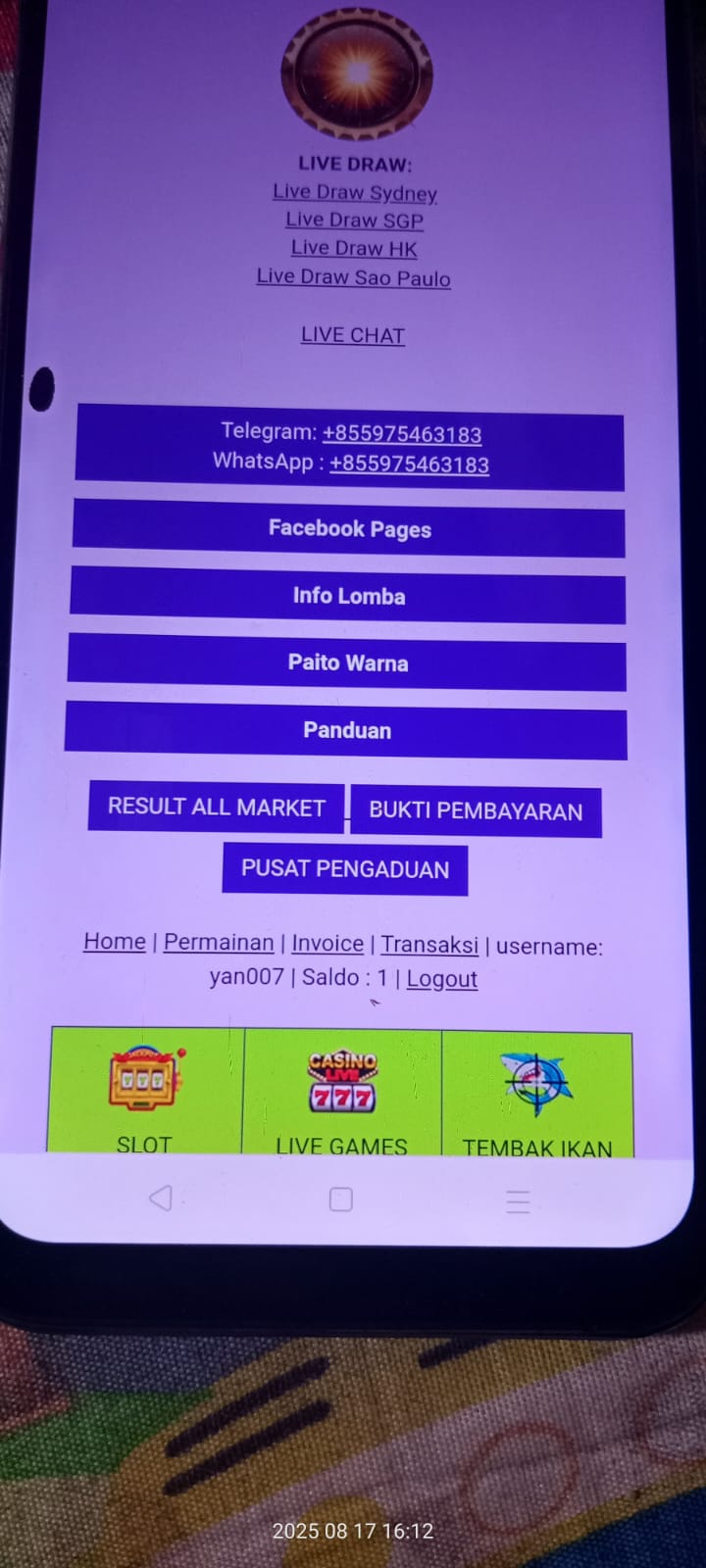Open the Live Draw SGP link
Screen dimensions: 706x1568
(354, 220)
